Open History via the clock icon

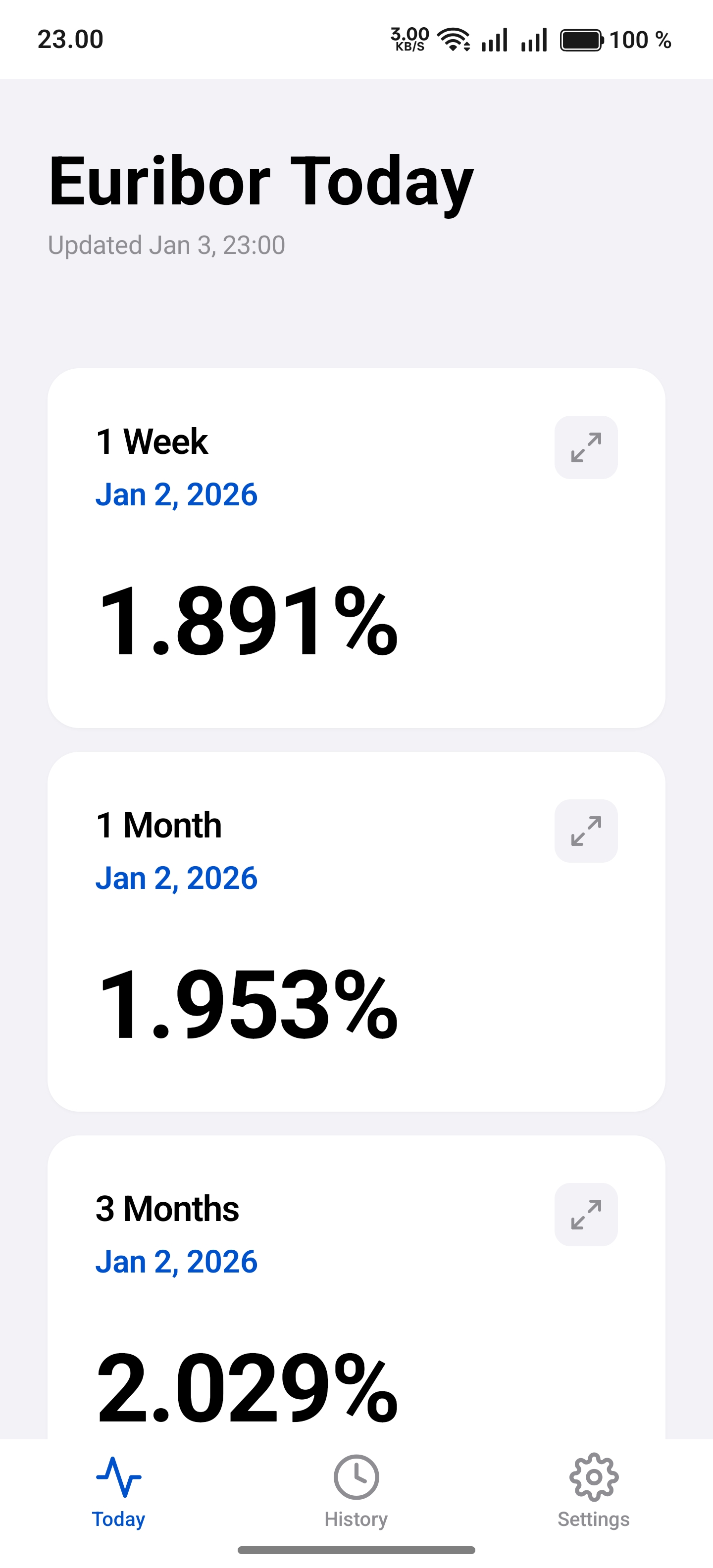point(356,1478)
